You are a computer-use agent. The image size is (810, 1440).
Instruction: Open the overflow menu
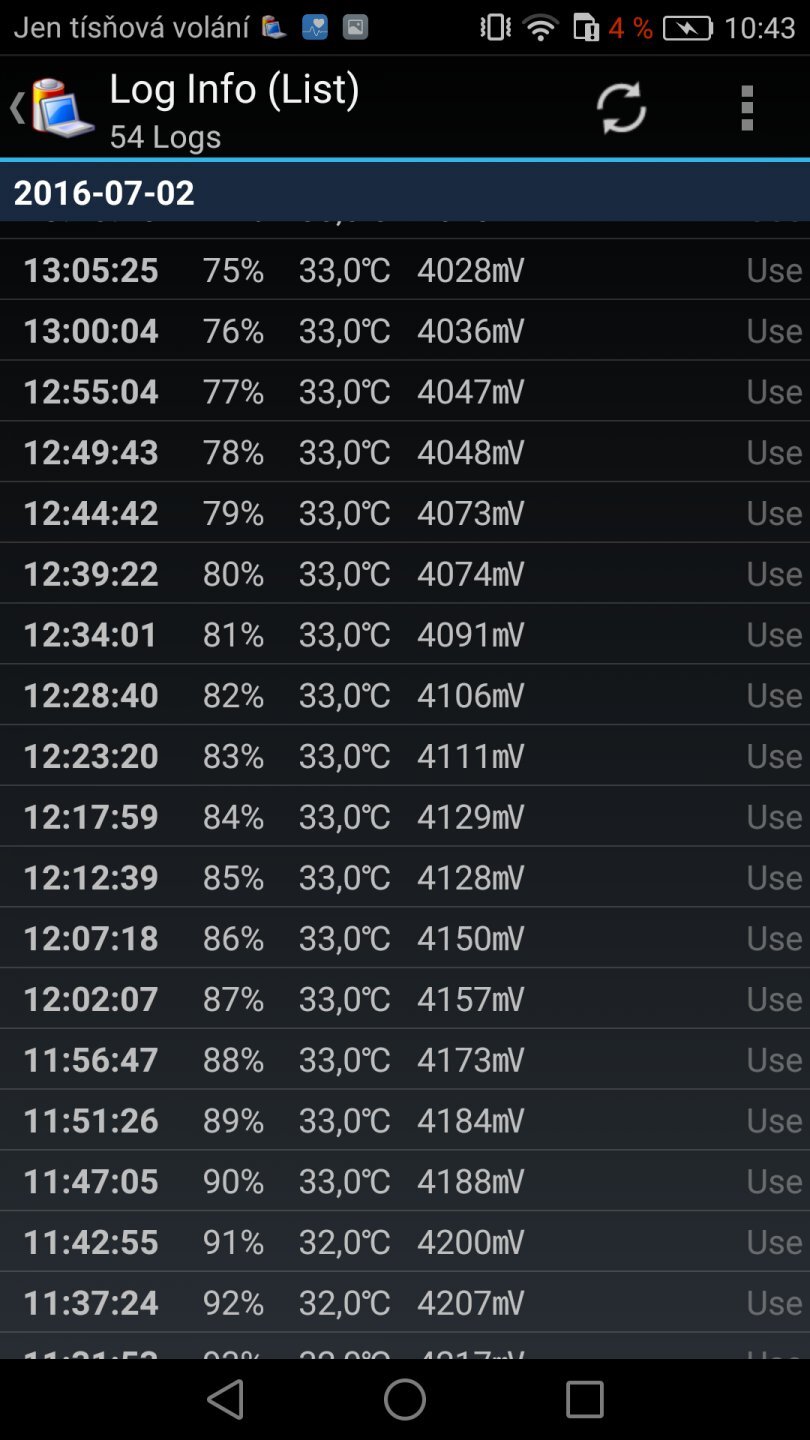pyautogui.click(x=746, y=108)
